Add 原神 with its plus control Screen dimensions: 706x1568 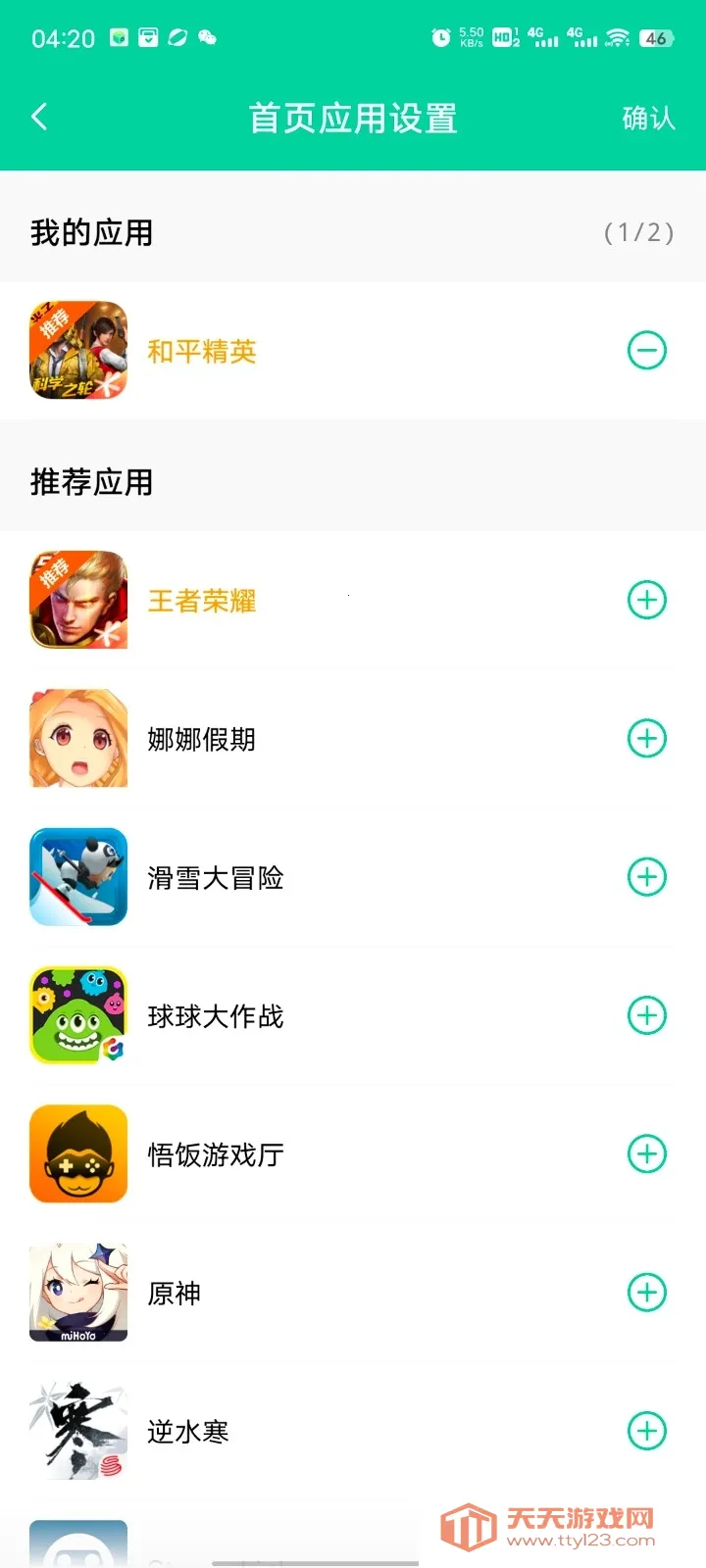(646, 1293)
